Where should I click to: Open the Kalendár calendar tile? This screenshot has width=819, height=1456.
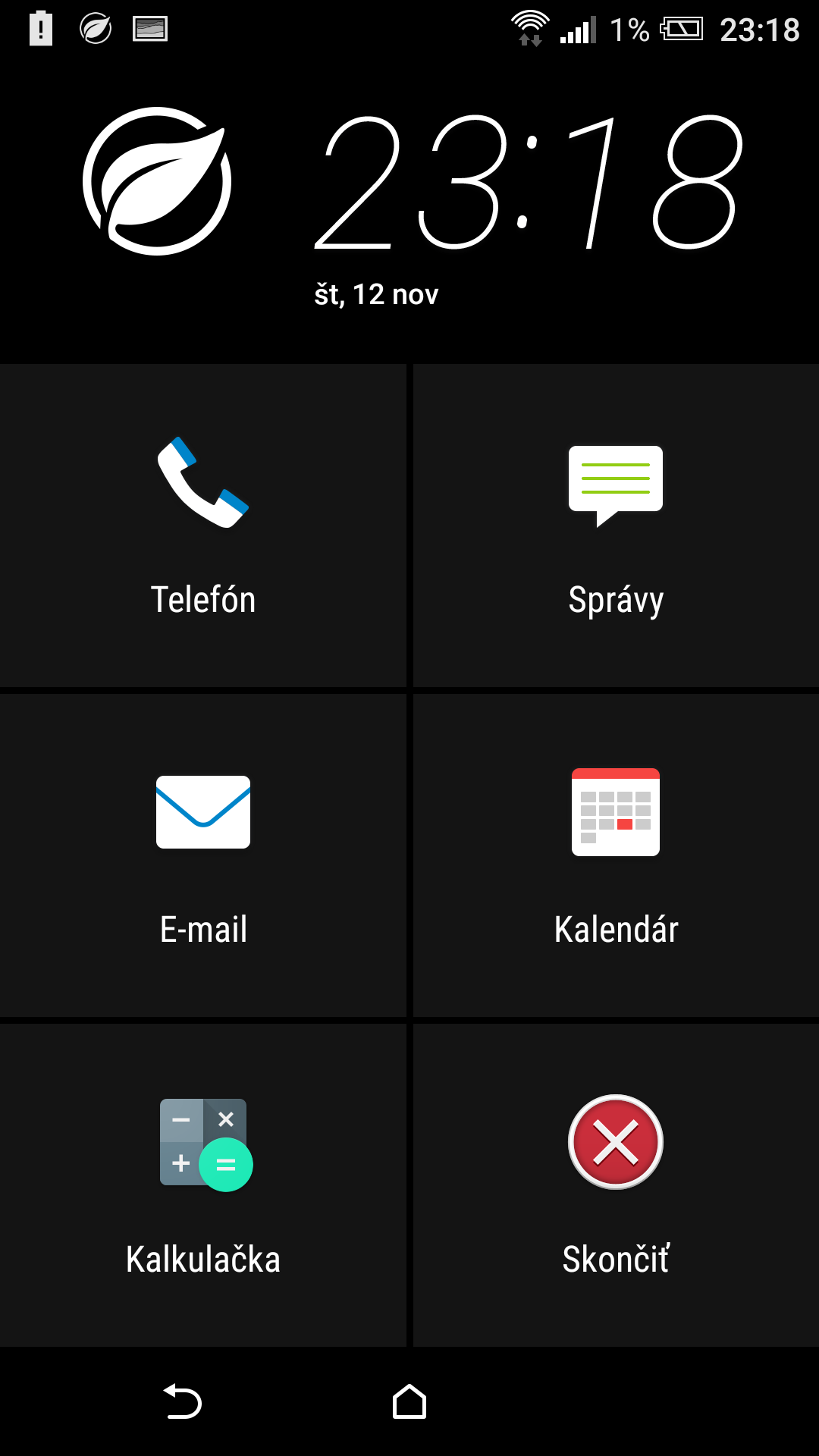[x=616, y=855]
